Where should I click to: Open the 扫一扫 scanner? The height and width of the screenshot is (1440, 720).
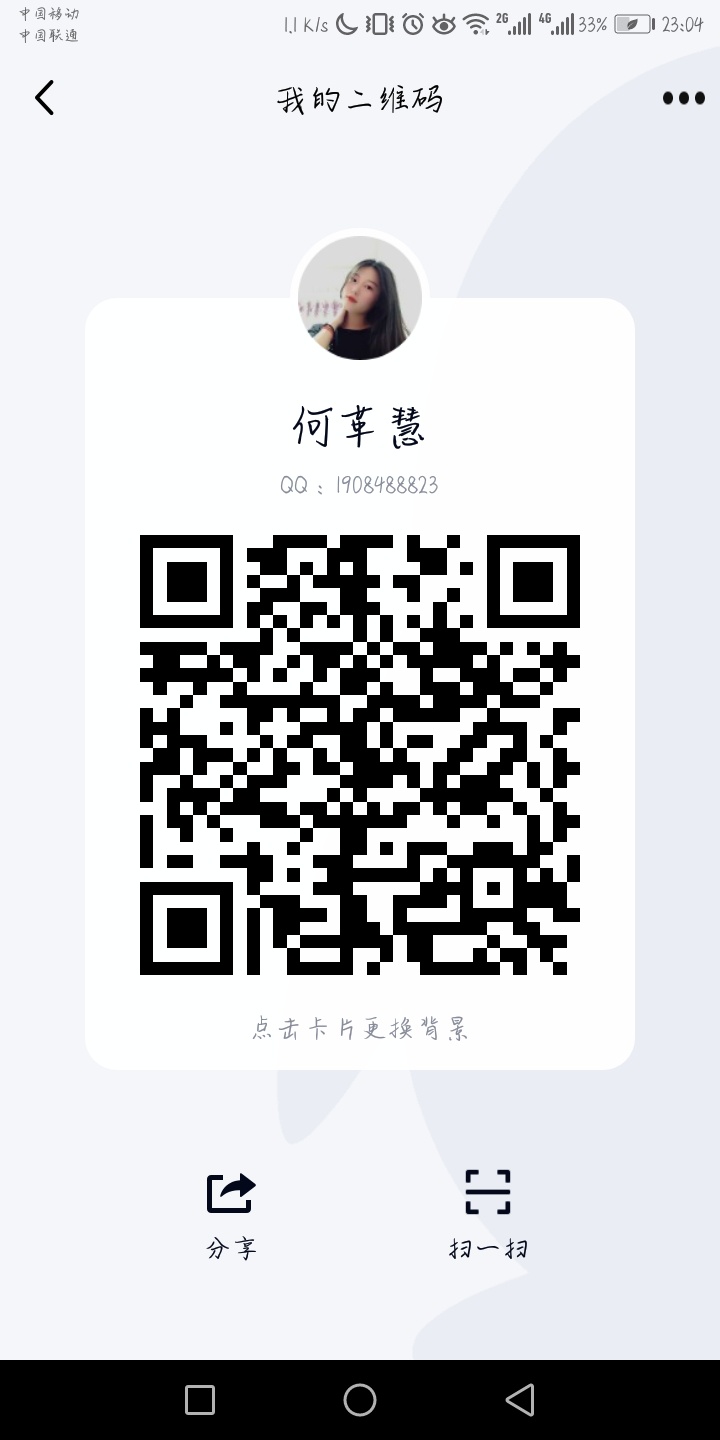click(x=488, y=1211)
